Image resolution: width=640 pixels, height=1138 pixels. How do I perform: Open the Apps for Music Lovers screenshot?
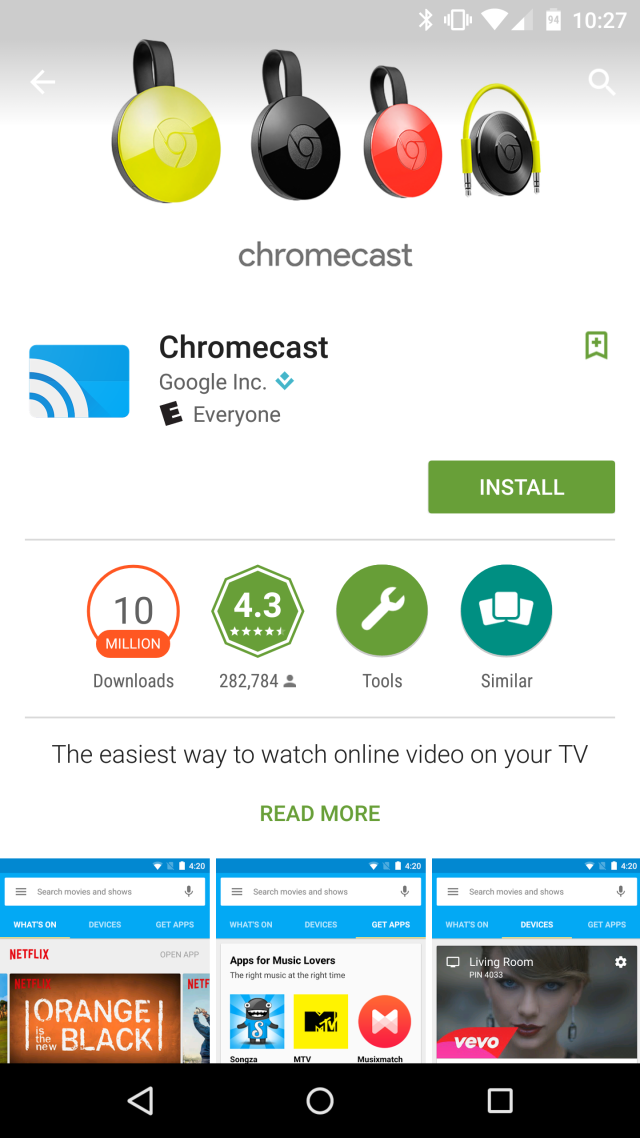320,960
